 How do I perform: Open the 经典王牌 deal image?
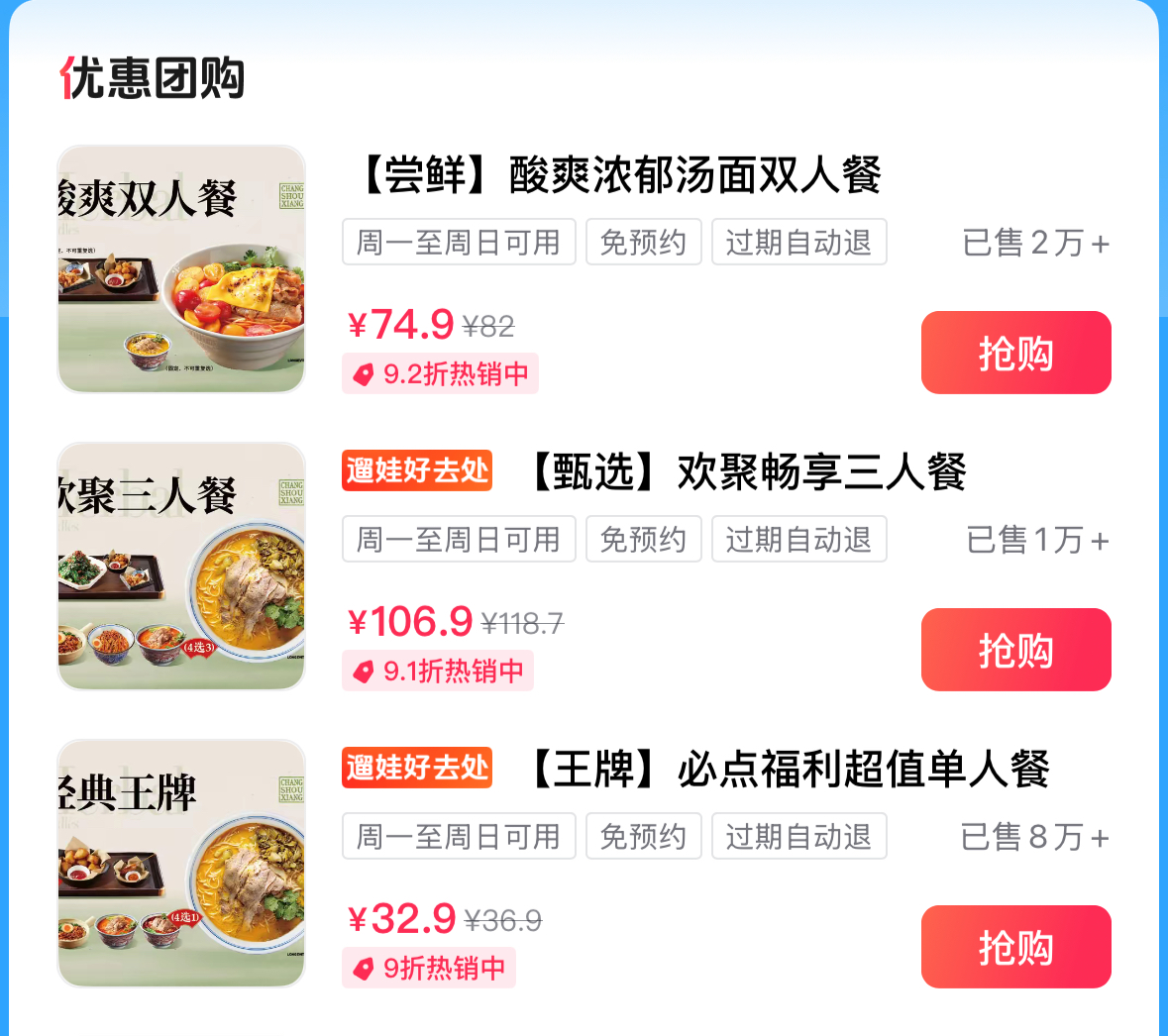click(x=181, y=864)
